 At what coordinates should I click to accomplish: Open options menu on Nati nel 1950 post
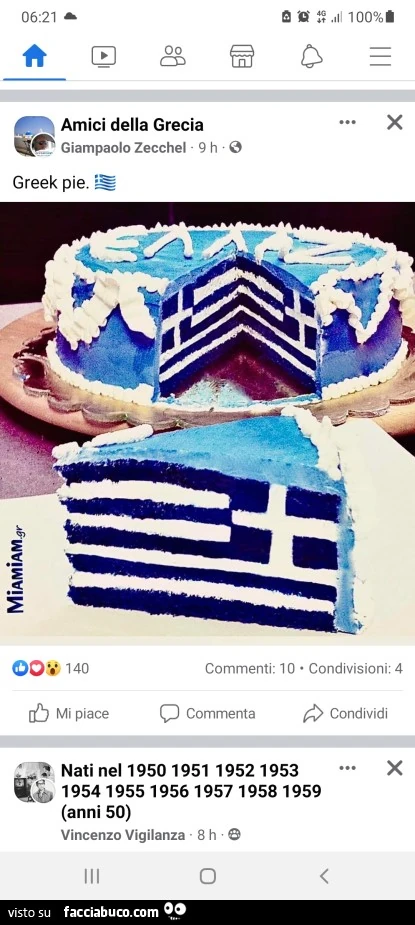coord(348,767)
